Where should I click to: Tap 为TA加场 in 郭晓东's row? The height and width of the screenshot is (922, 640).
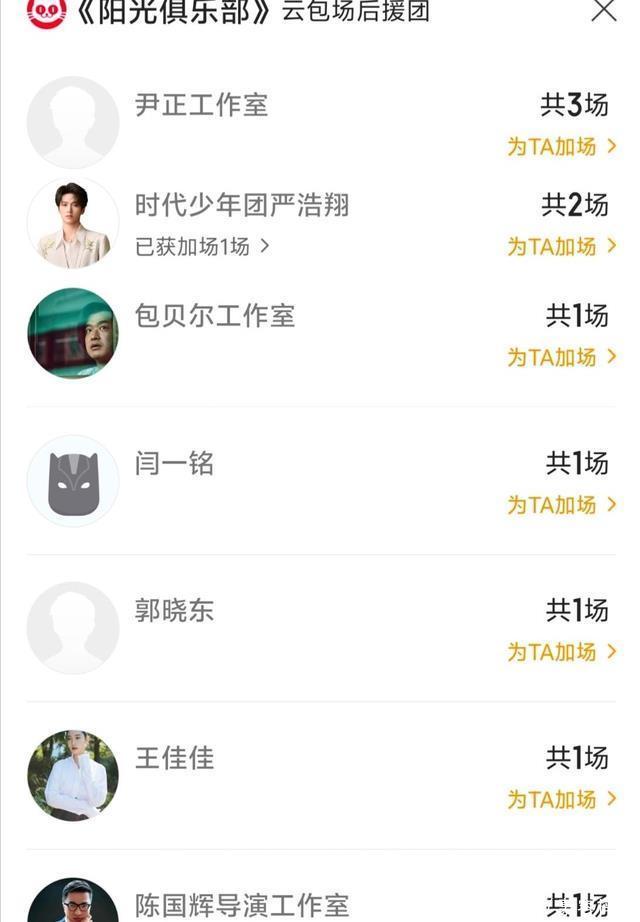point(561,652)
